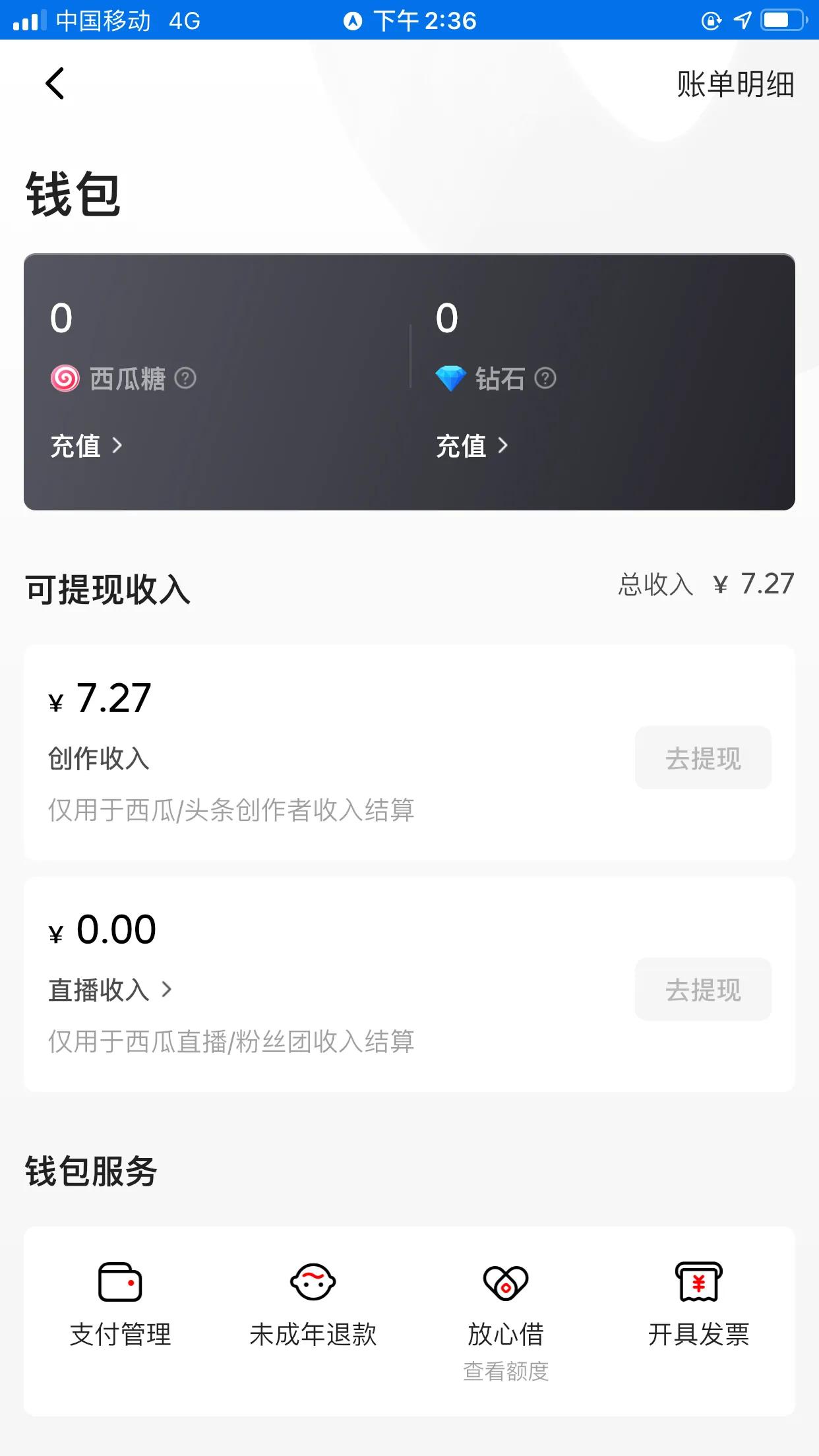Open 账单明细 at top right

[x=735, y=83]
